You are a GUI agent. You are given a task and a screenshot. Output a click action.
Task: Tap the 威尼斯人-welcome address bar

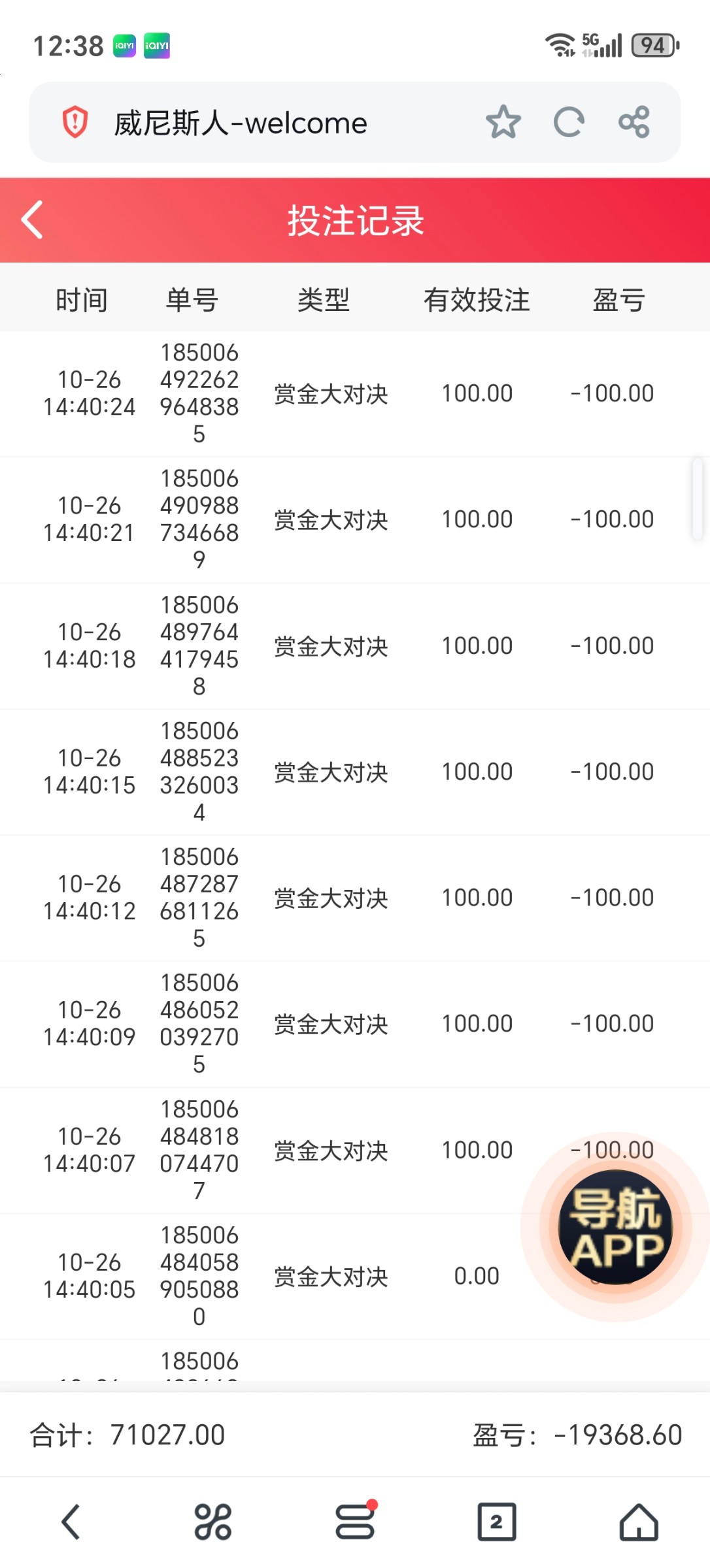point(262,123)
